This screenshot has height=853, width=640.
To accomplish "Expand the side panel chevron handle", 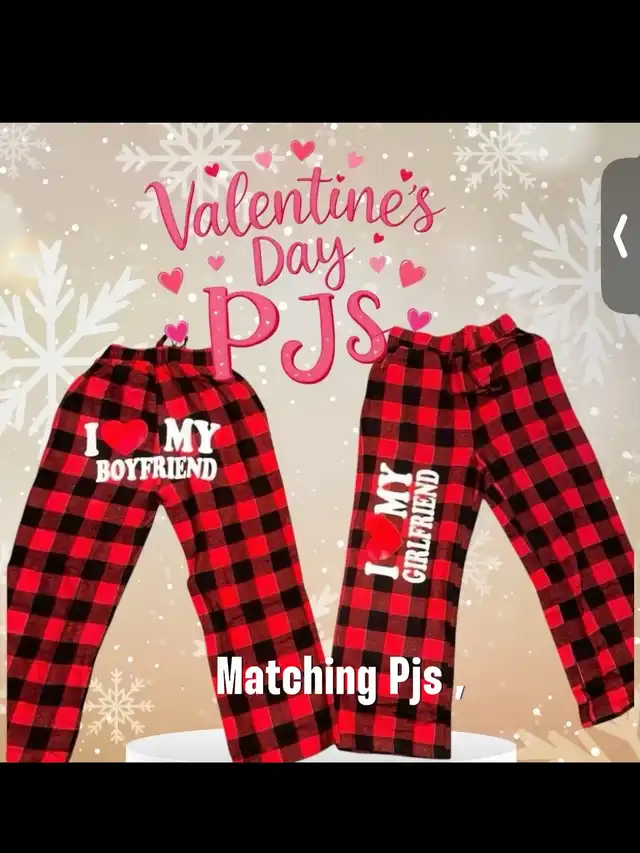I will point(621,236).
